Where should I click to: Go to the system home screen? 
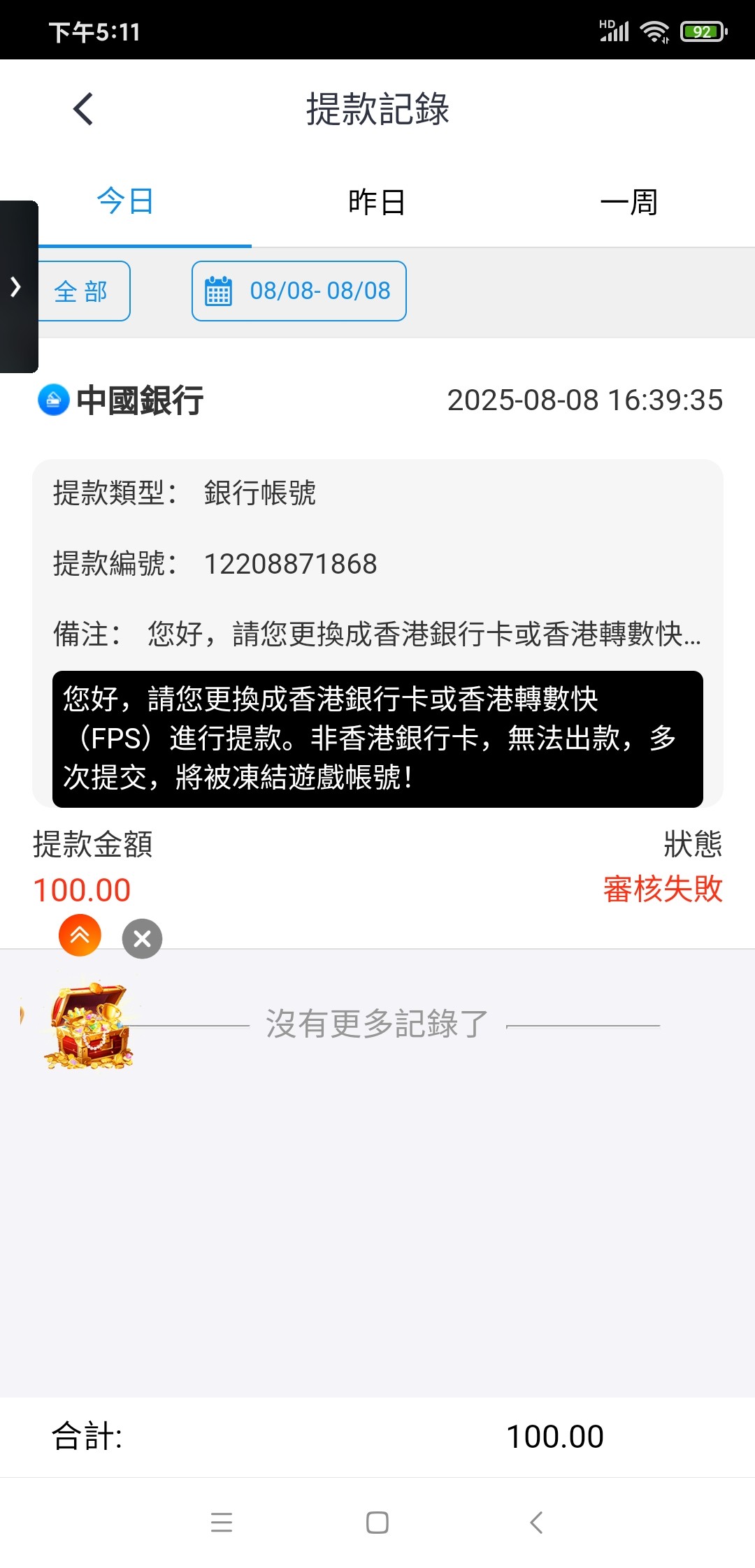[x=377, y=1522]
